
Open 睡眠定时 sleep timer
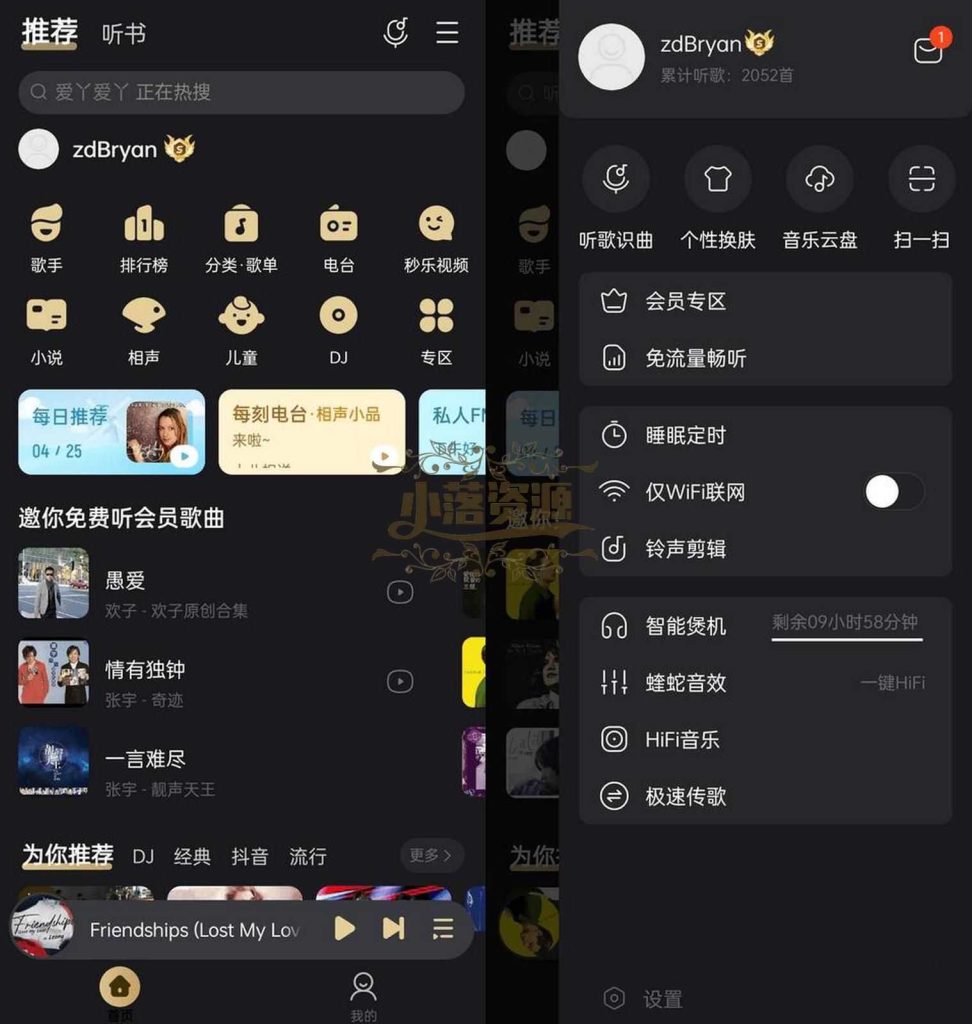[765, 435]
